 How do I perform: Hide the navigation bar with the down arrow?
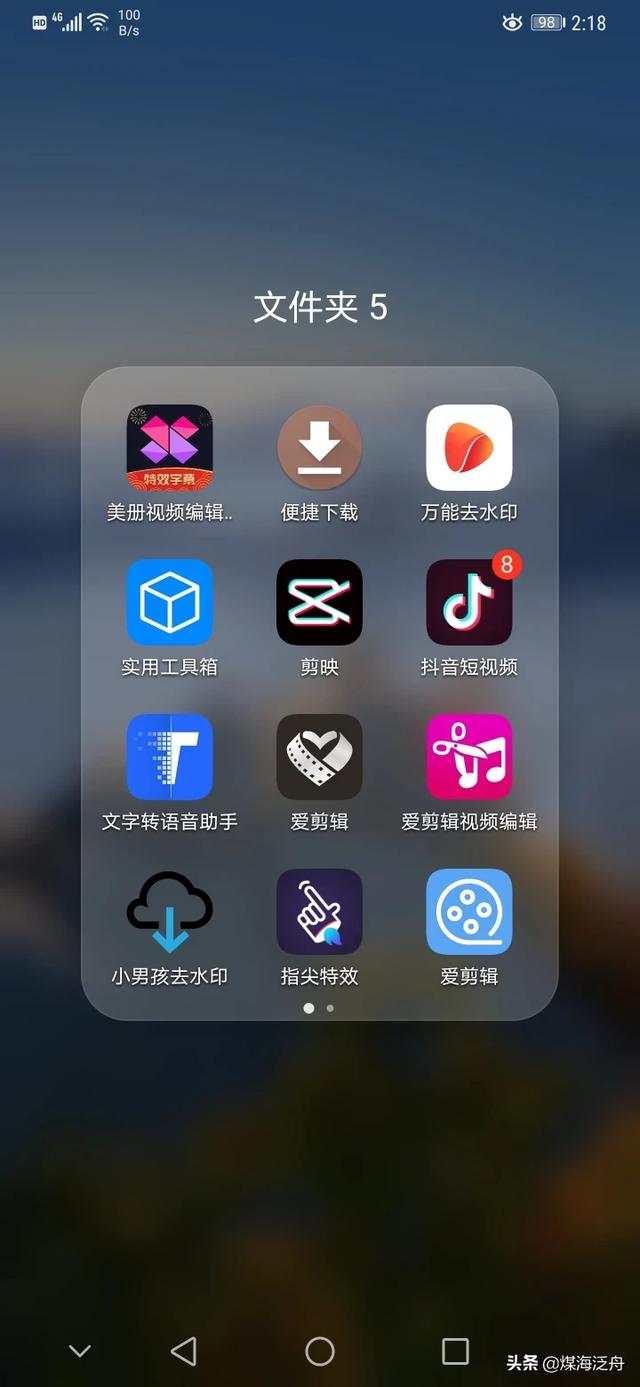tap(80, 1351)
